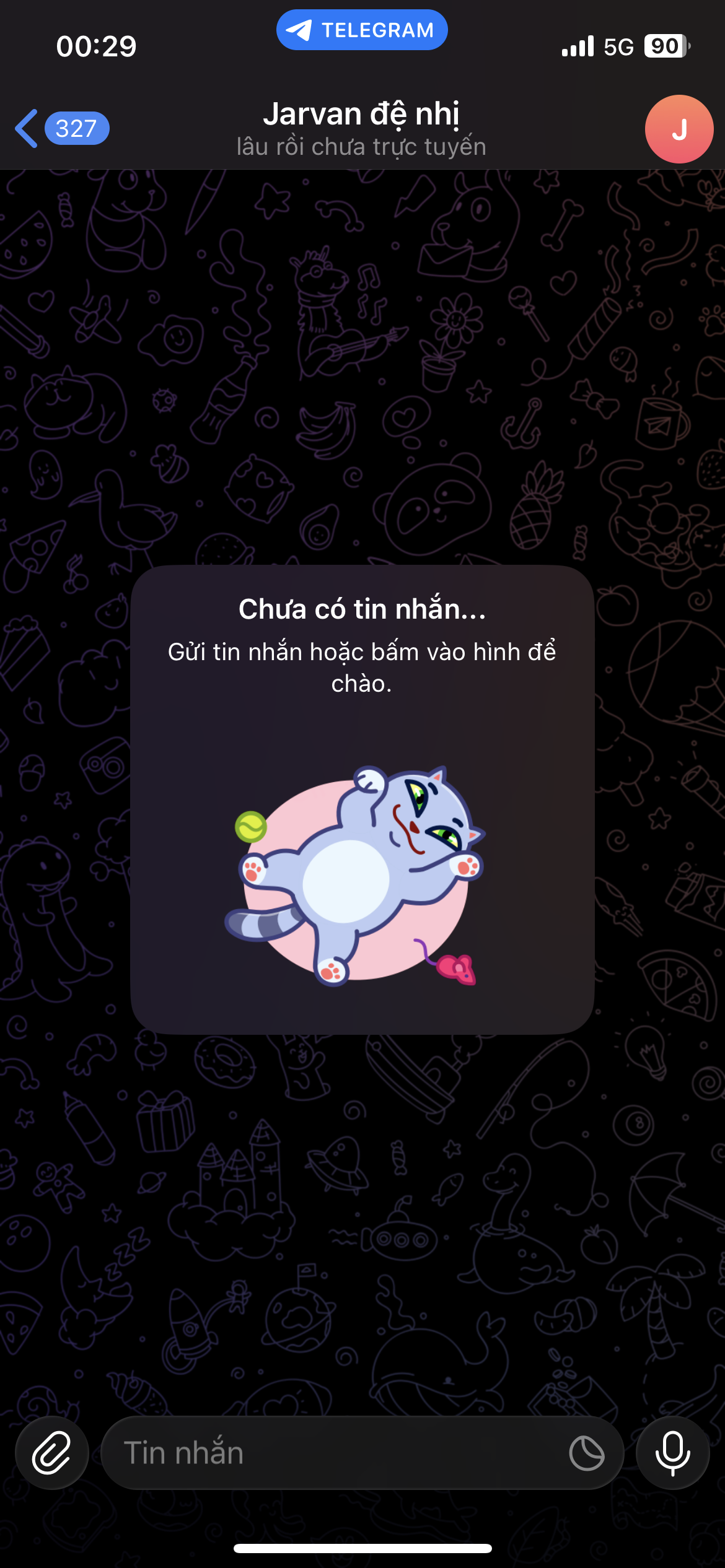Image resolution: width=725 pixels, height=1568 pixels.
Task: Record a voice message with the microphone
Action: [672, 1452]
